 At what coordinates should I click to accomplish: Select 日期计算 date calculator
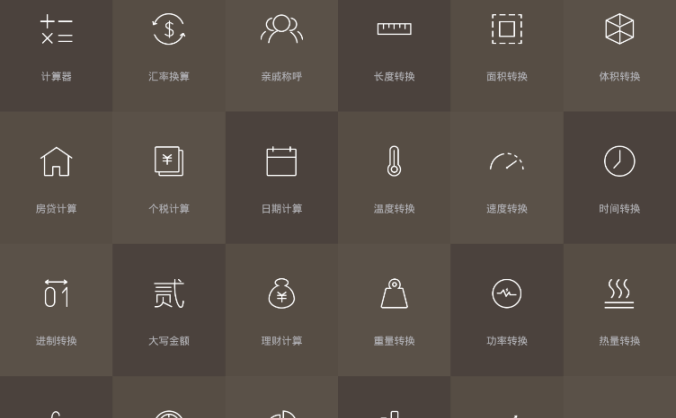(281, 177)
